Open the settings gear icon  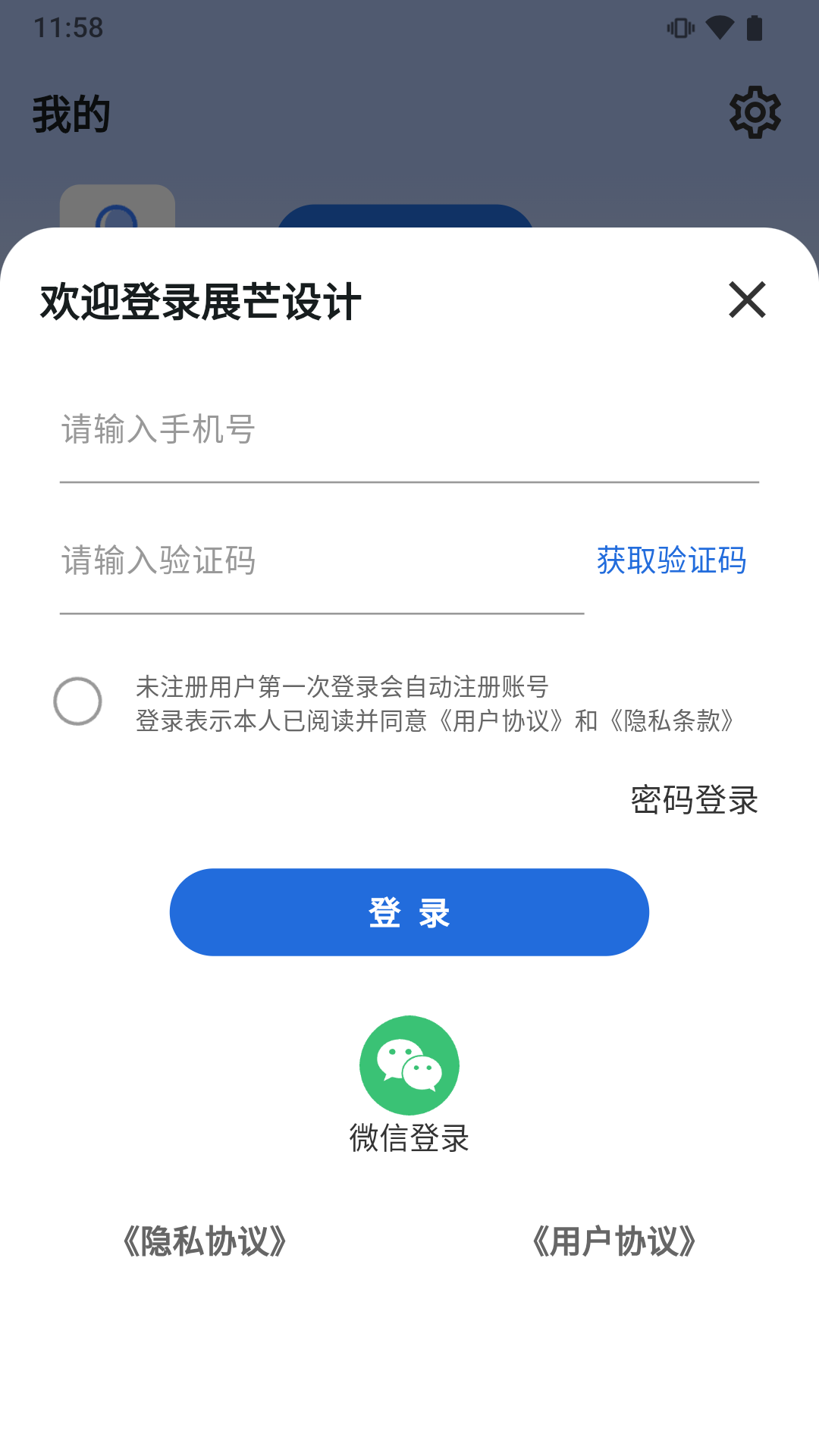coord(756,112)
